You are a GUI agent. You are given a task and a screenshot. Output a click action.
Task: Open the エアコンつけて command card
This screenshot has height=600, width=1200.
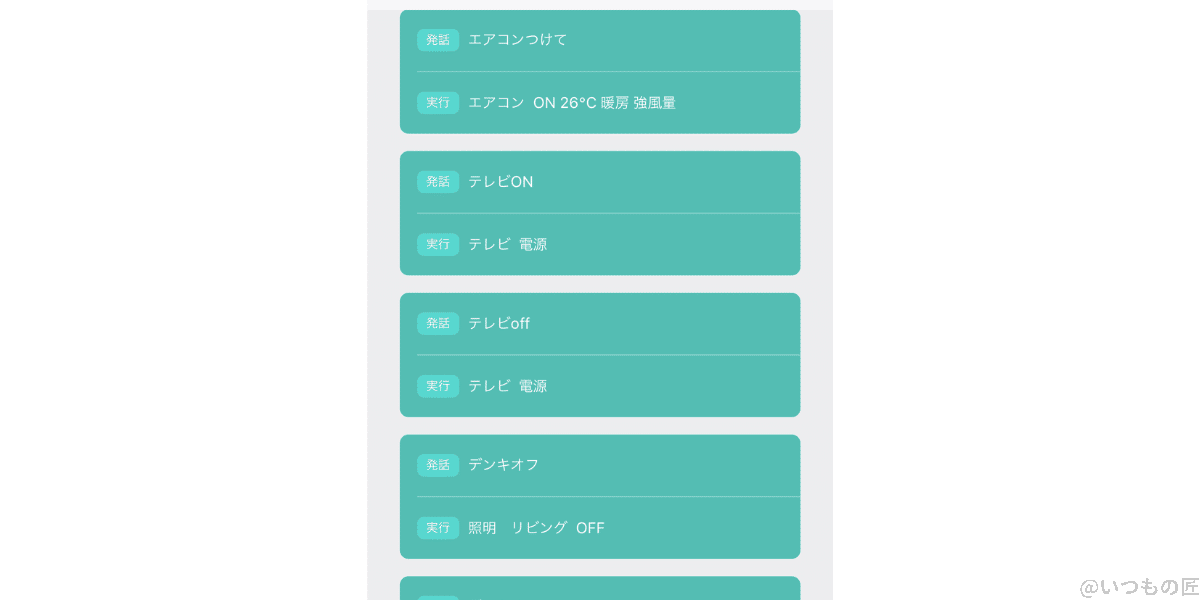click(x=600, y=71)
